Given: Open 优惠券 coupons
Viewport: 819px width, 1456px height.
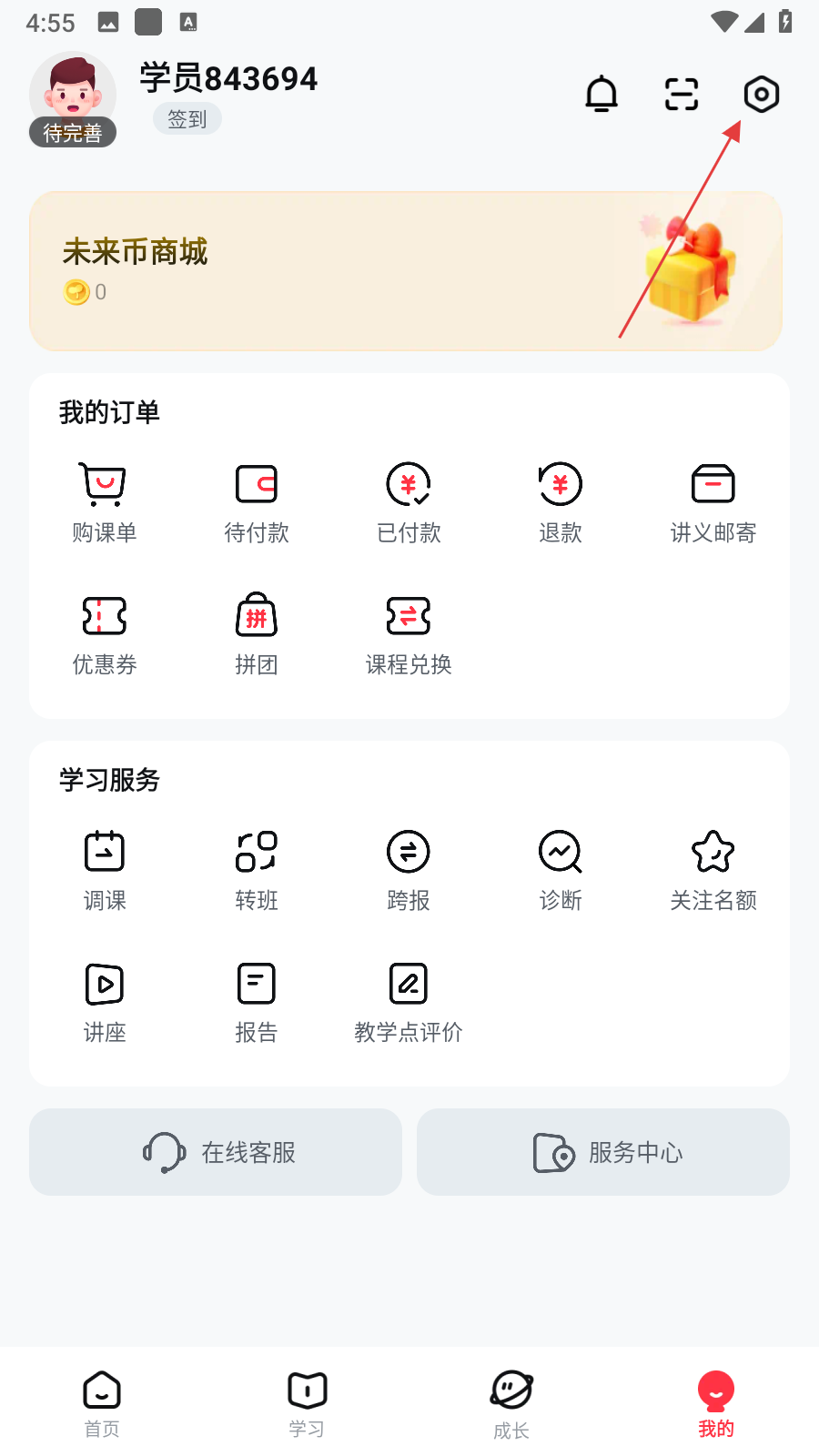Looking at the screenshot, I should pos(105,633).
